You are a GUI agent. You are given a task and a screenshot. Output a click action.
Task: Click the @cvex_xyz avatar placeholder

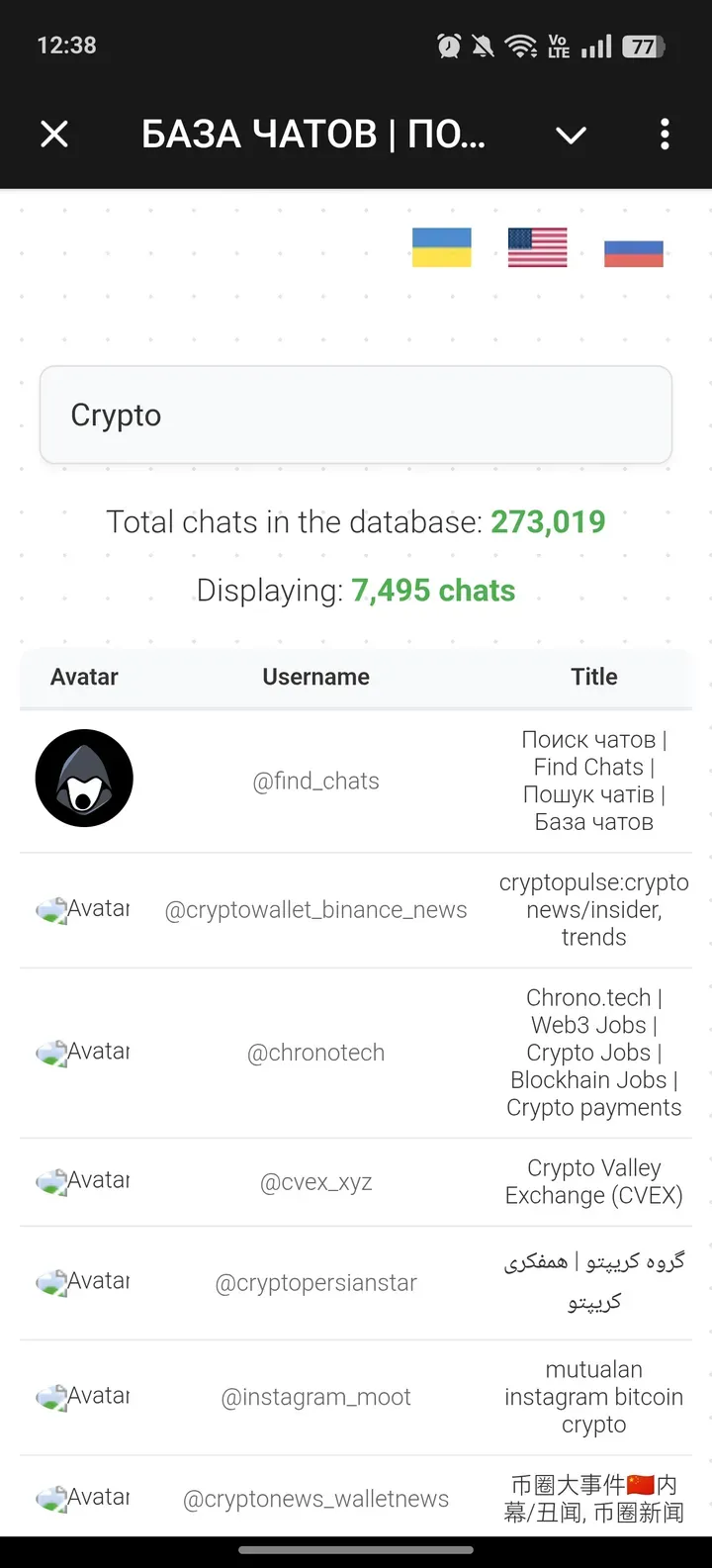coord(84,1180)
